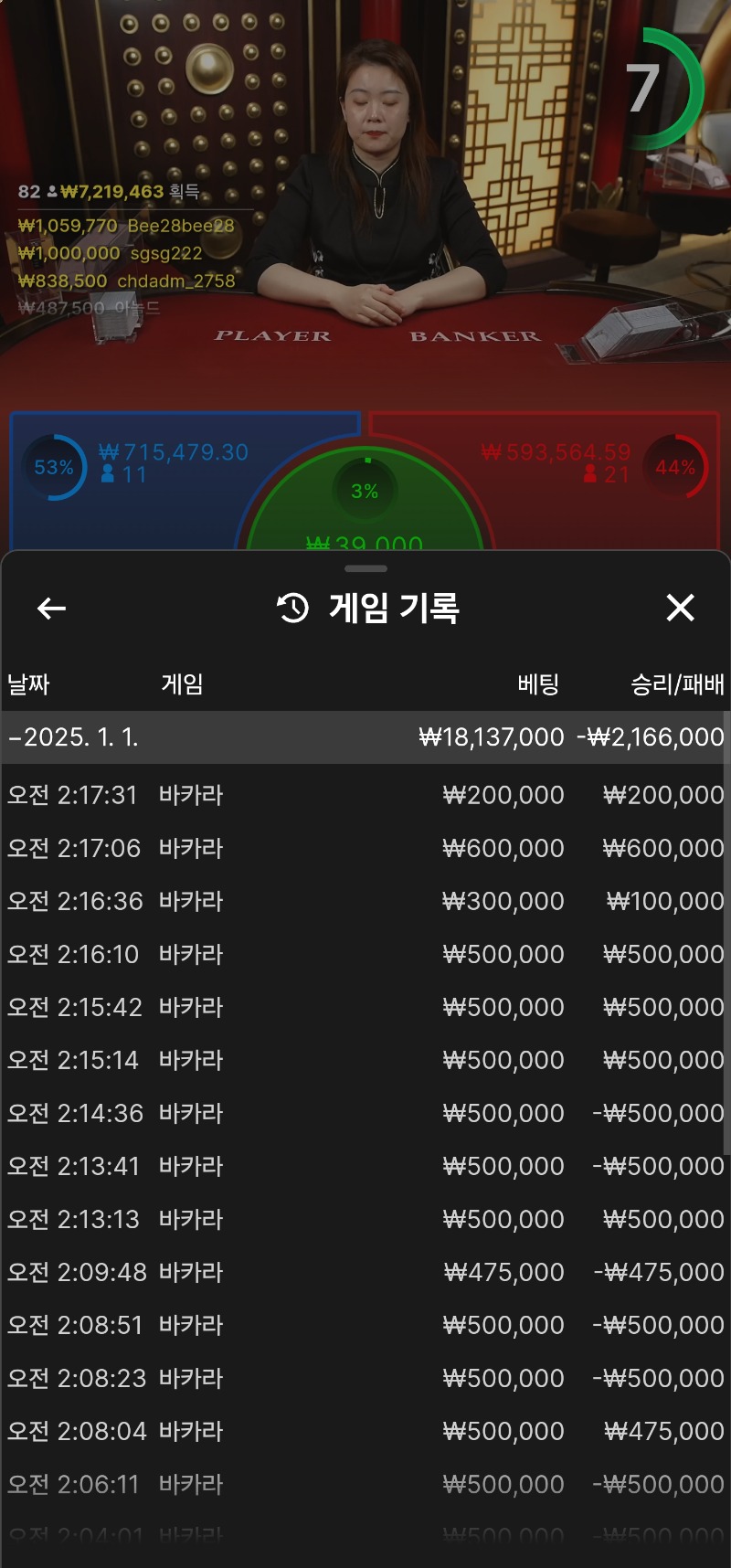
Task: Open the 오전 2:08:51 baccarat round
Action: (365, 1325)
